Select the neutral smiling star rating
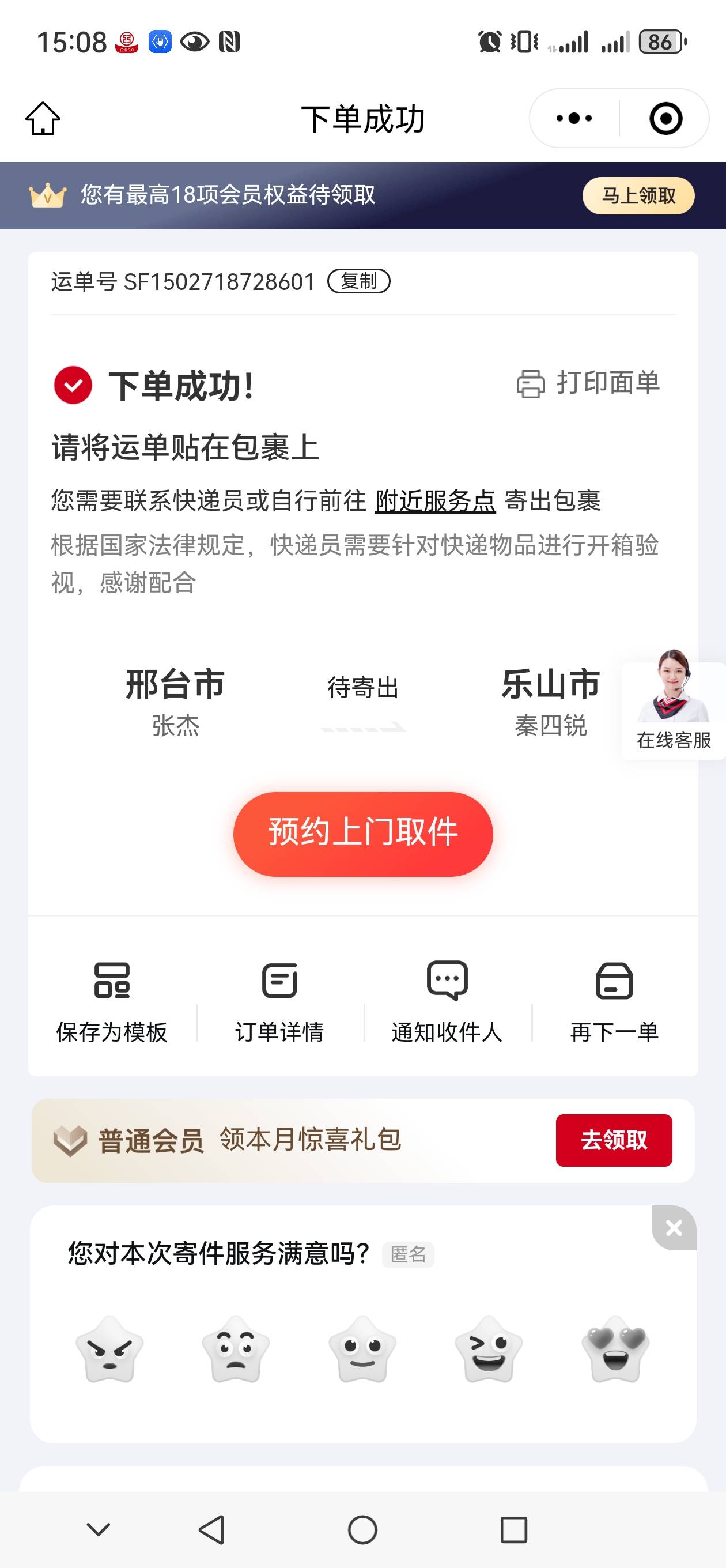Viewport: 726px width, 1568px height. (x=362, y=1350)
